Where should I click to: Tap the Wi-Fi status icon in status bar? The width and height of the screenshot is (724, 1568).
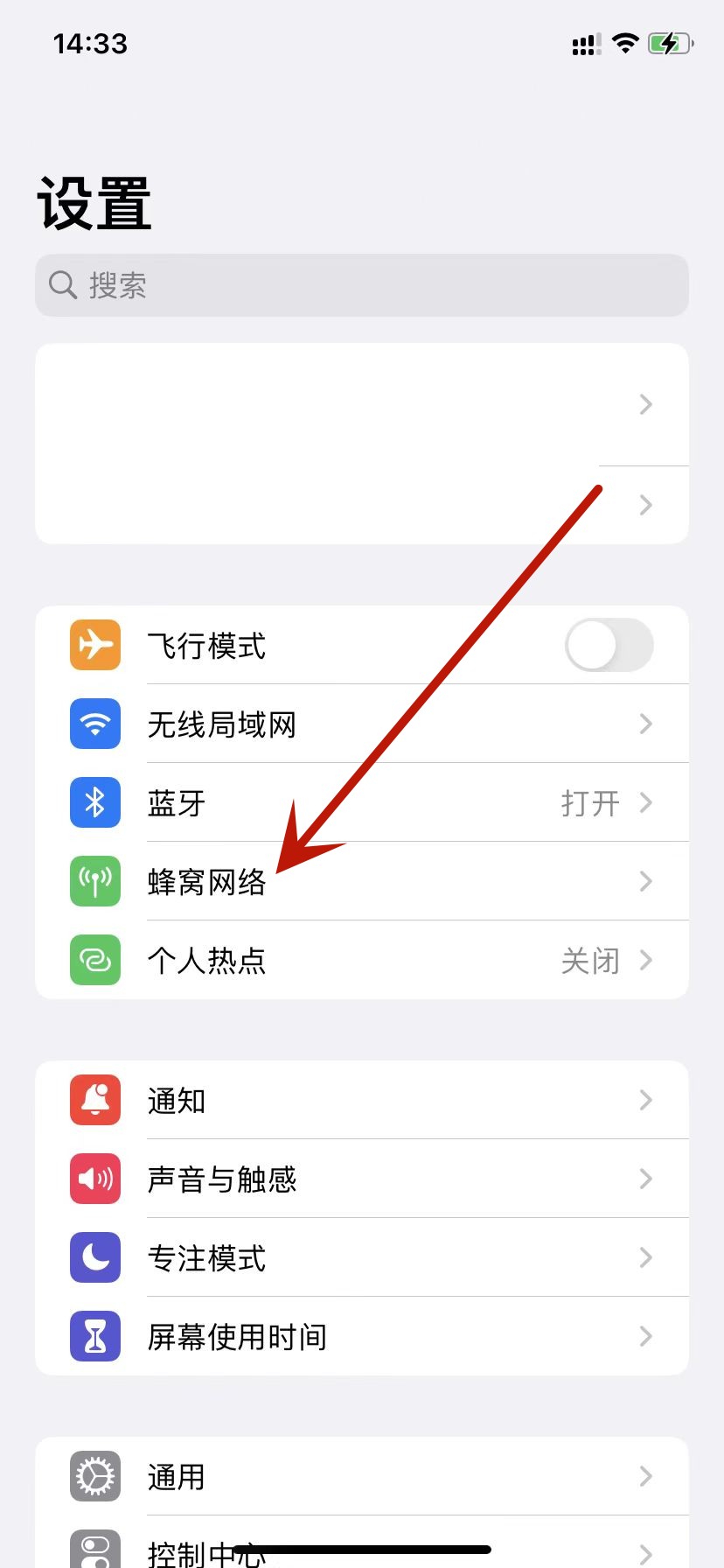click(624, 43)
